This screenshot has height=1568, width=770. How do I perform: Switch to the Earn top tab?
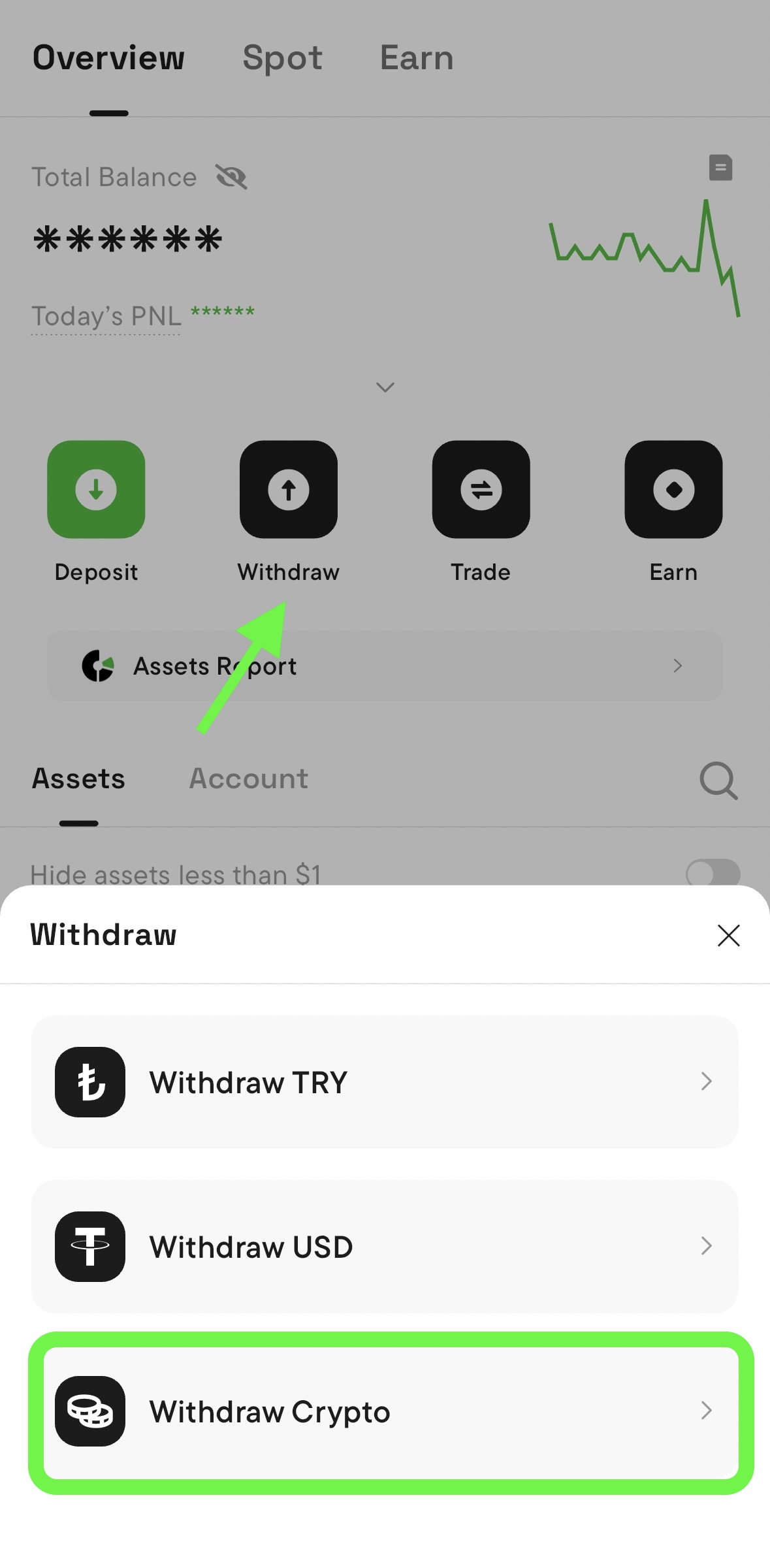(417, 58)
